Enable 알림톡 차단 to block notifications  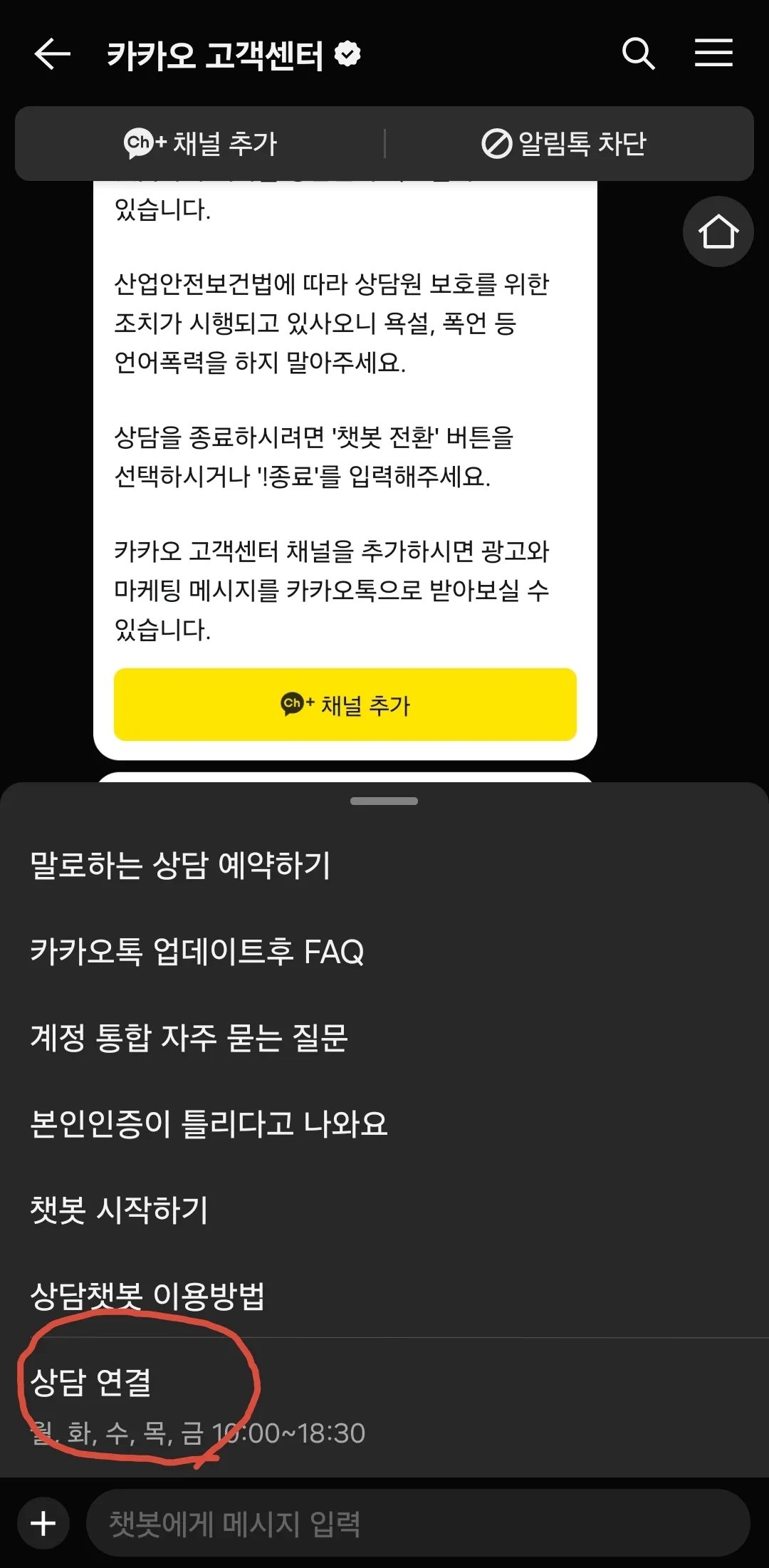[x=566, y=143]
